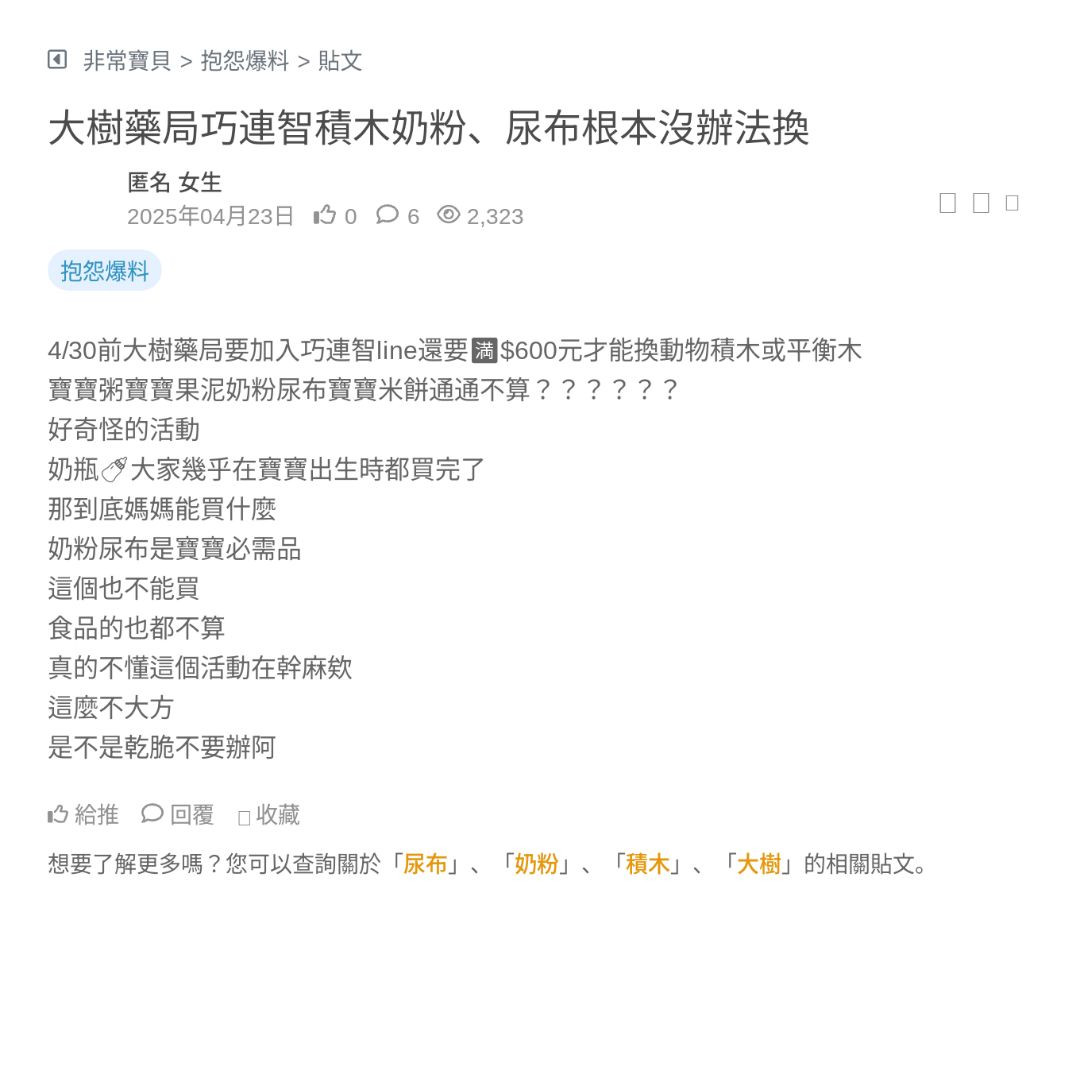
Task: Tap the back icon beside the breadcrumb
Action: [57, 60]
